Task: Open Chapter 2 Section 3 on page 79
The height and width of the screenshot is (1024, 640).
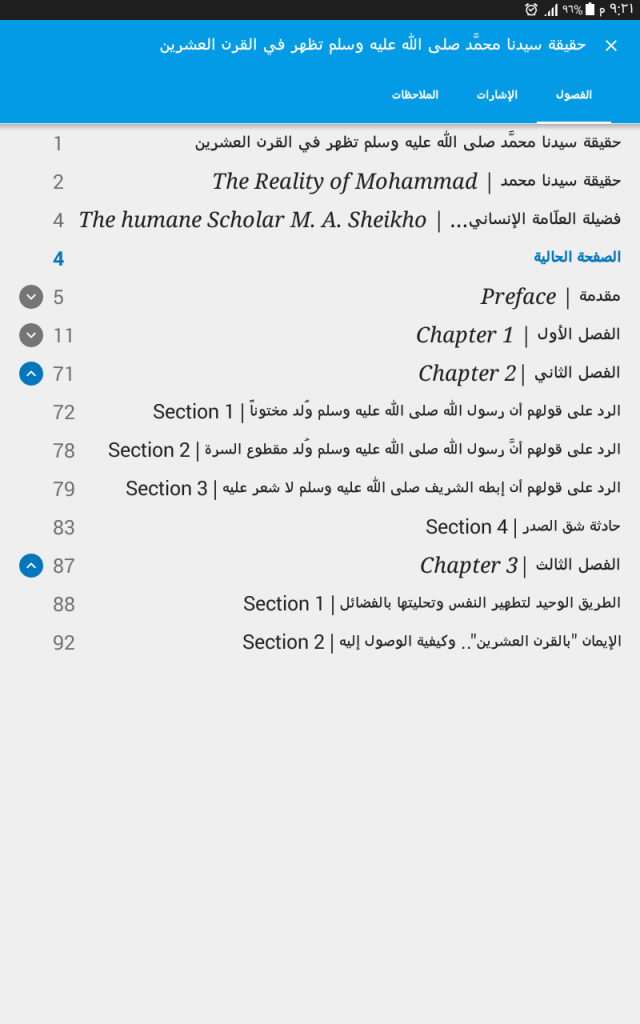Action: (x=320, y=489)
